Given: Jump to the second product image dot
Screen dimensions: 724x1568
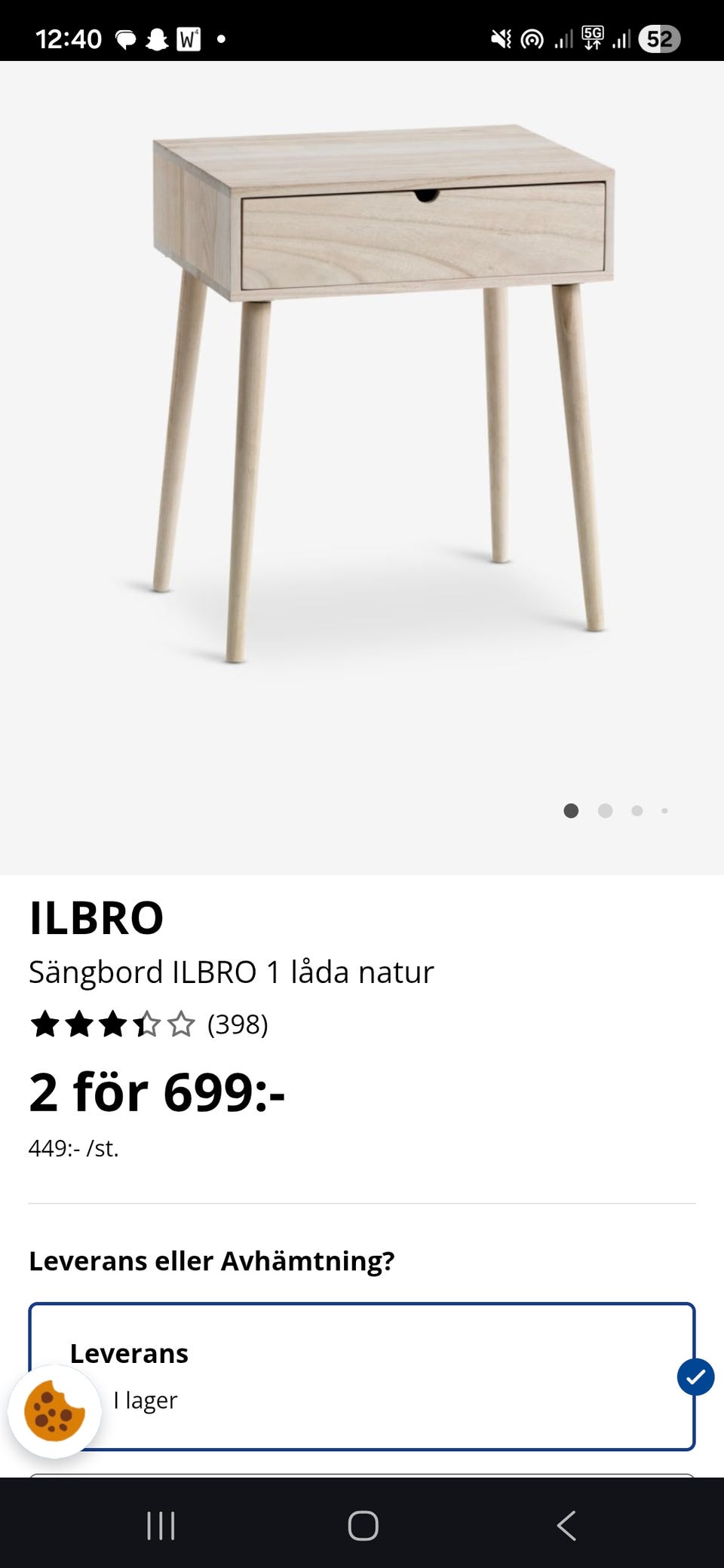Looking at the screenshot, I should [605, 811].
